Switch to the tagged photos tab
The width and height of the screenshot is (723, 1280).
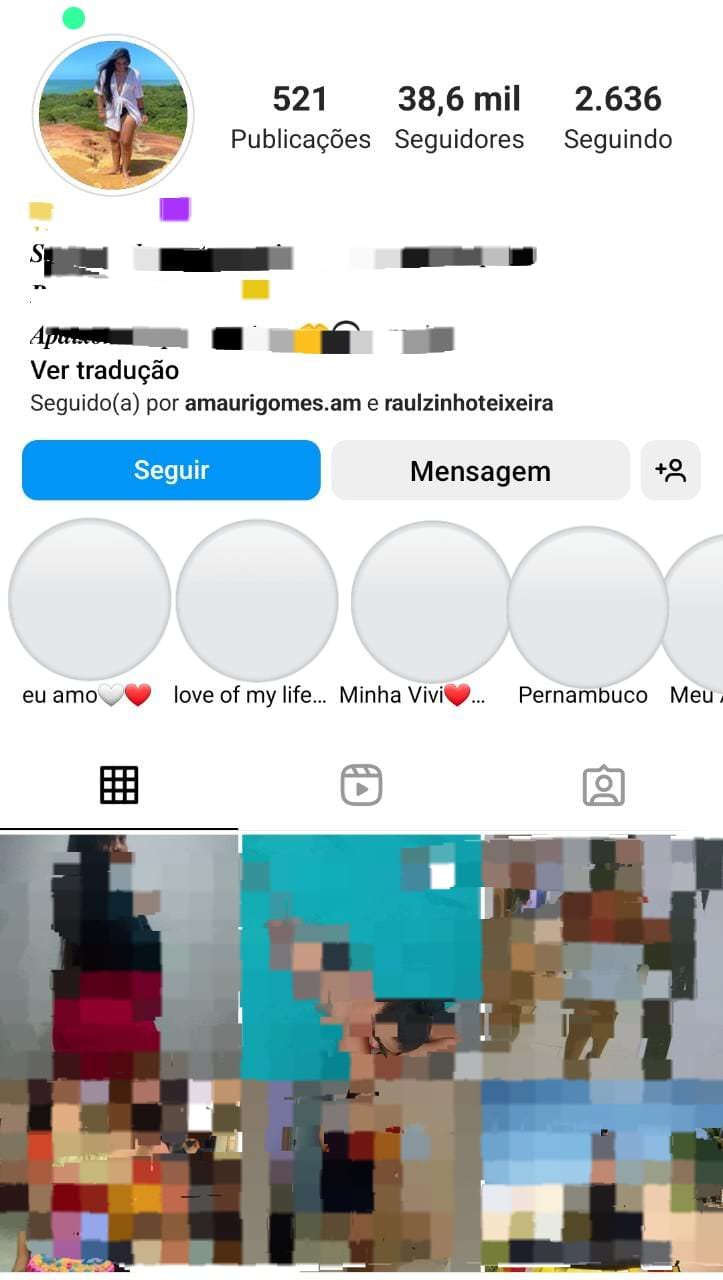603,785
